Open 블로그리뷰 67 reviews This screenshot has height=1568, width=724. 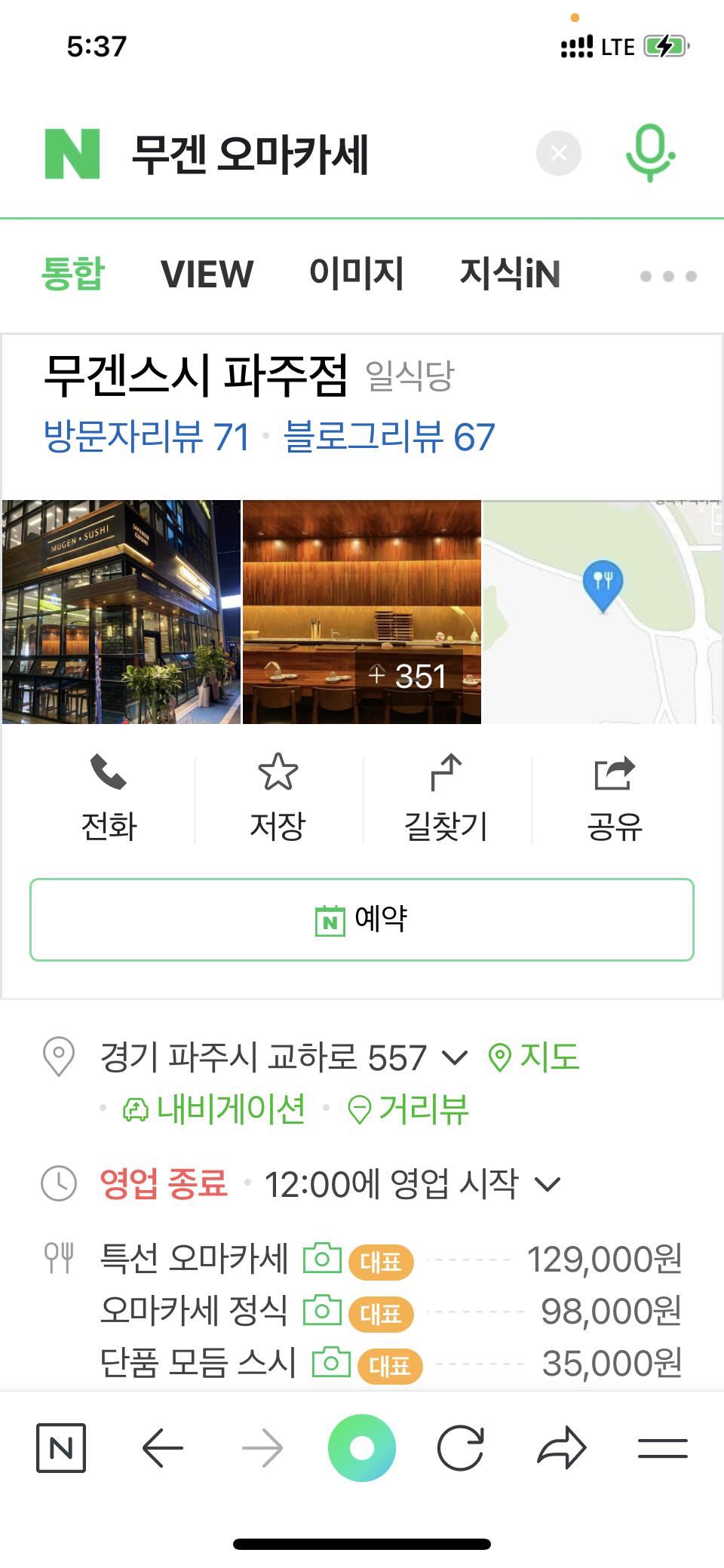point(389,437)
